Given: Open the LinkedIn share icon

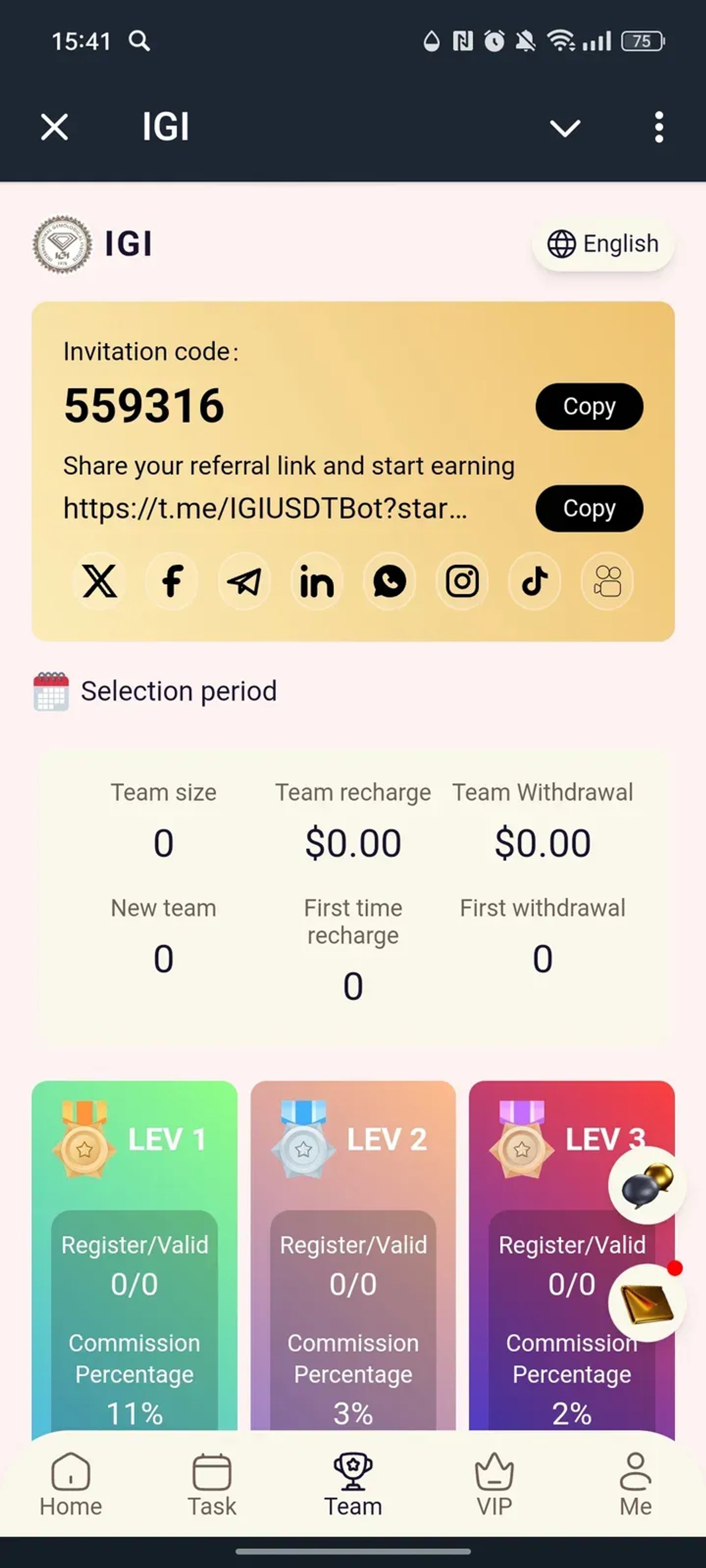Looking at the screenshot, I should [x=317, y=581].
